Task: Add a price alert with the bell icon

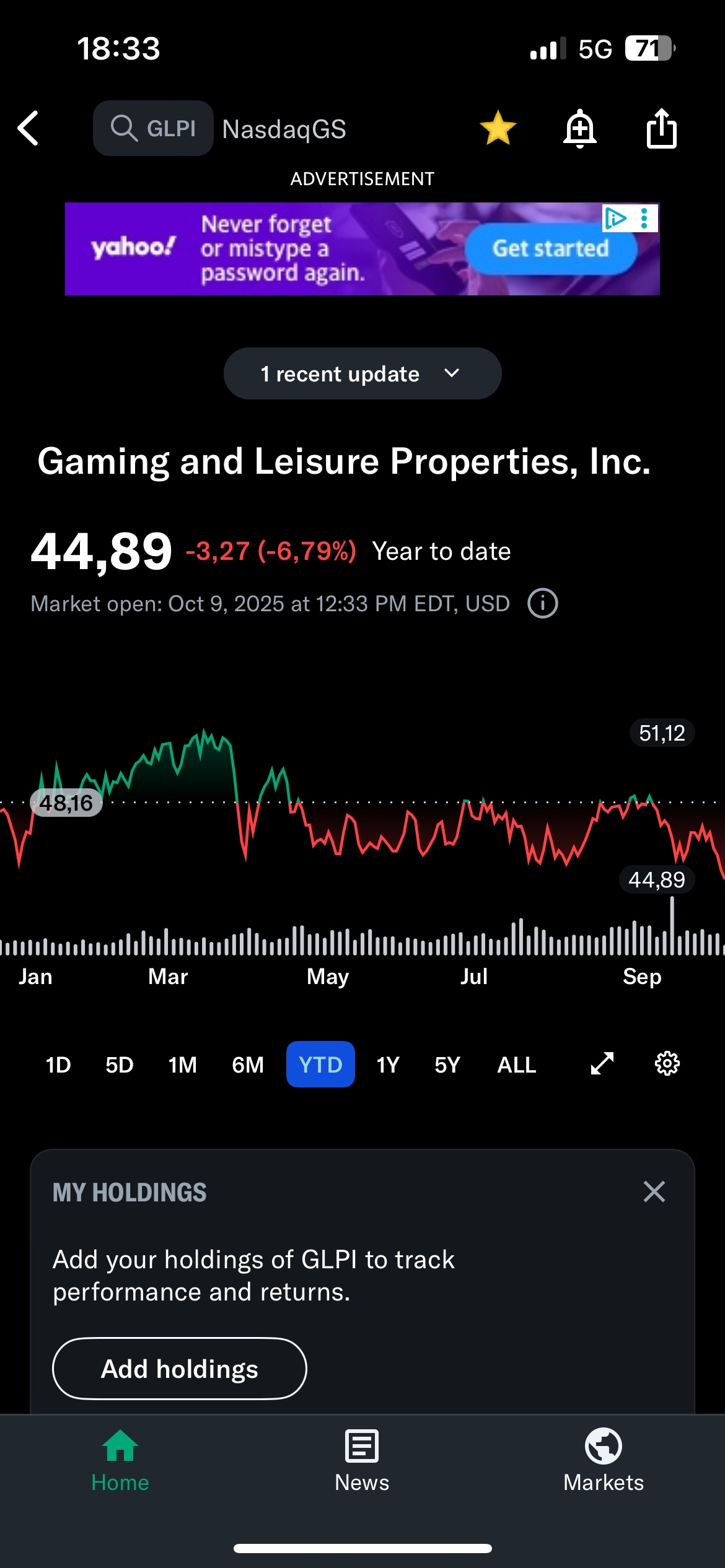Action: (x=579, y=129)
